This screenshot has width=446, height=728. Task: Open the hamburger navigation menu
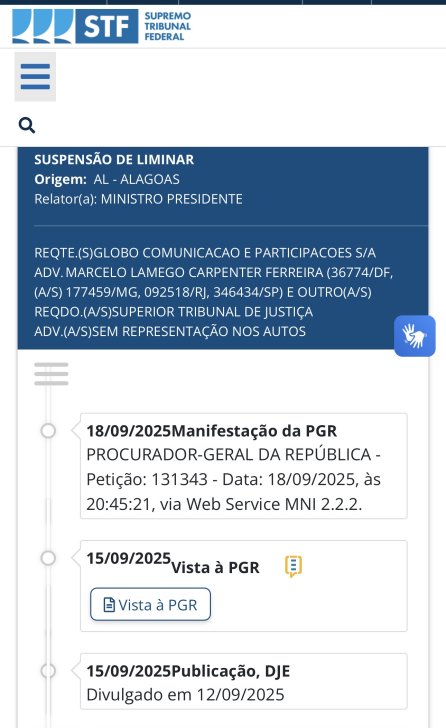35,77
